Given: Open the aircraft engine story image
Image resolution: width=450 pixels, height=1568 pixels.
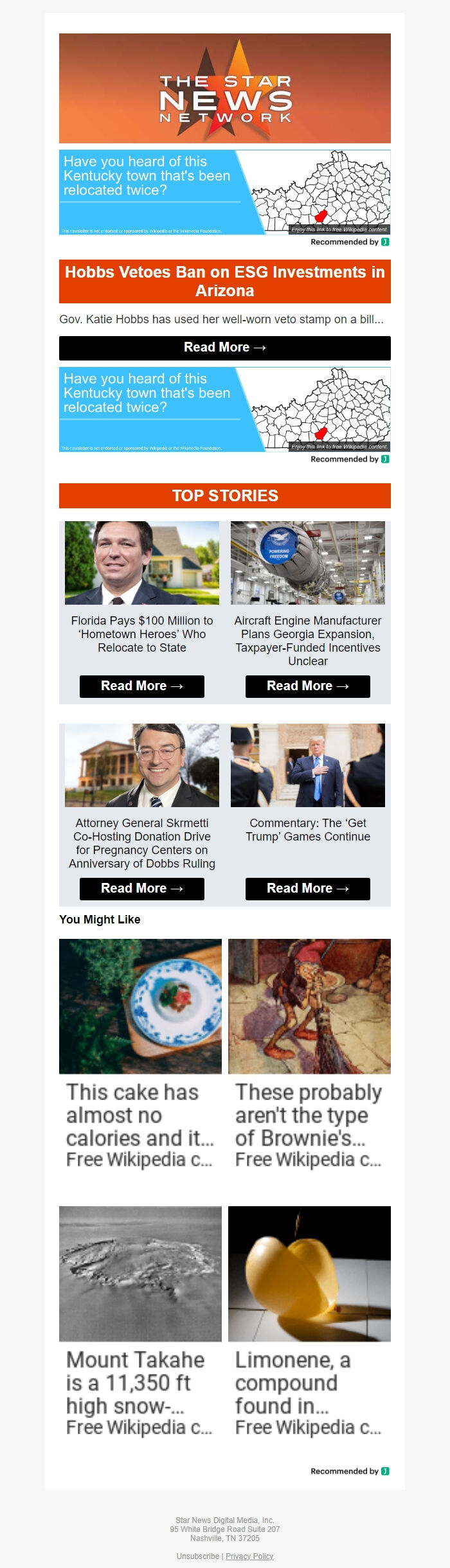Looking at the screenshot, I should point(307,563).
